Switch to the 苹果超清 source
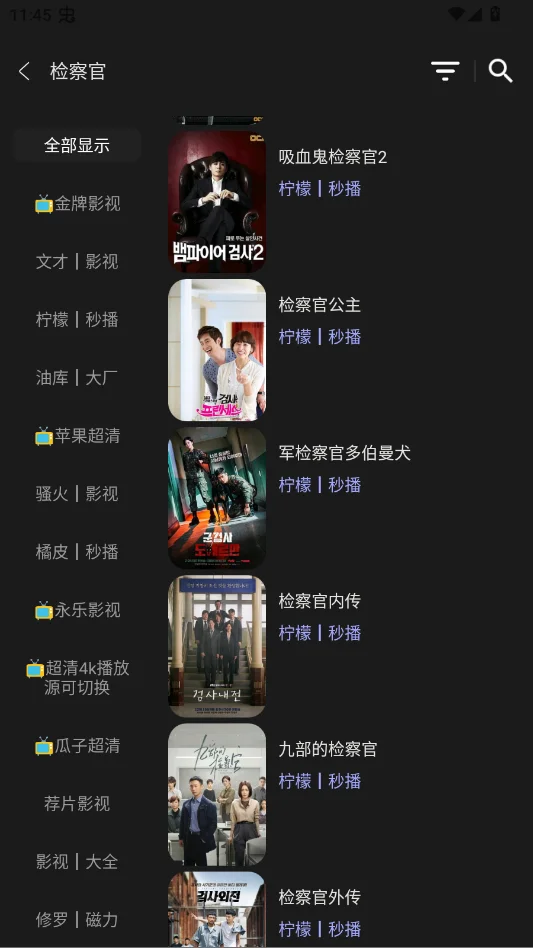 pyautogui.click(x=77, y=436)
